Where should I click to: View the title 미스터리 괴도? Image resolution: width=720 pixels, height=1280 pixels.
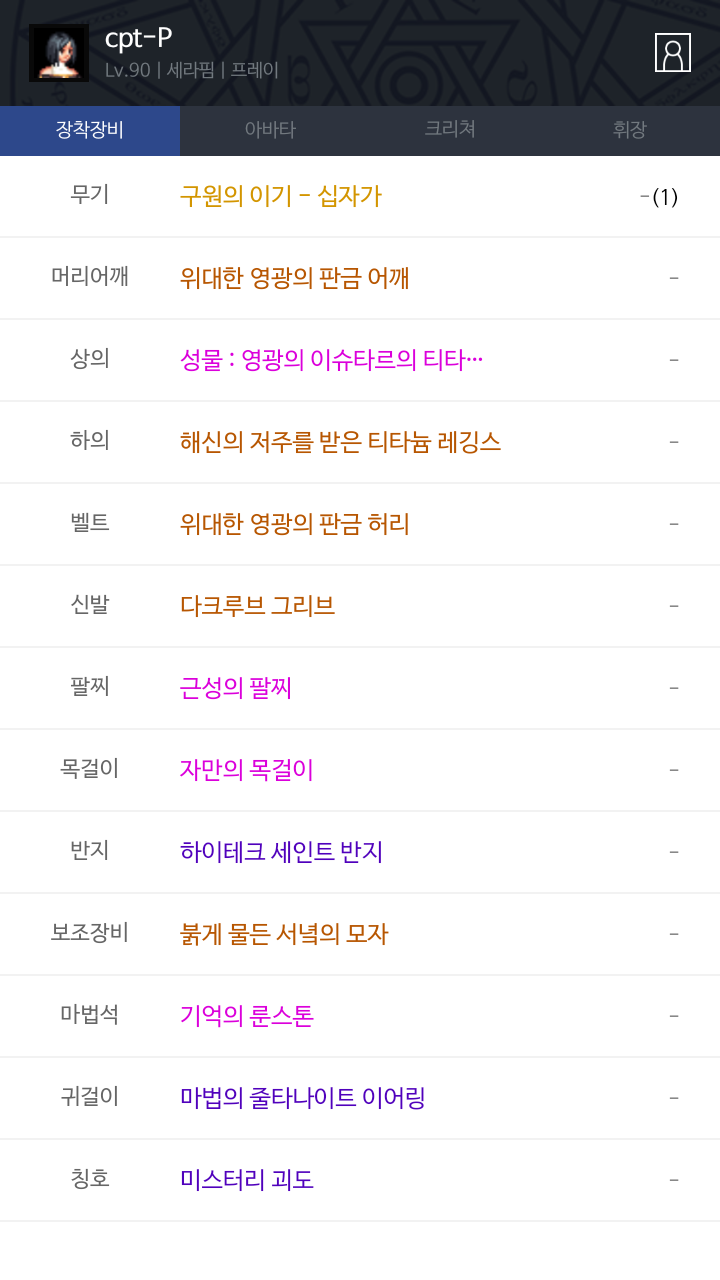(x=360, y=1180)
